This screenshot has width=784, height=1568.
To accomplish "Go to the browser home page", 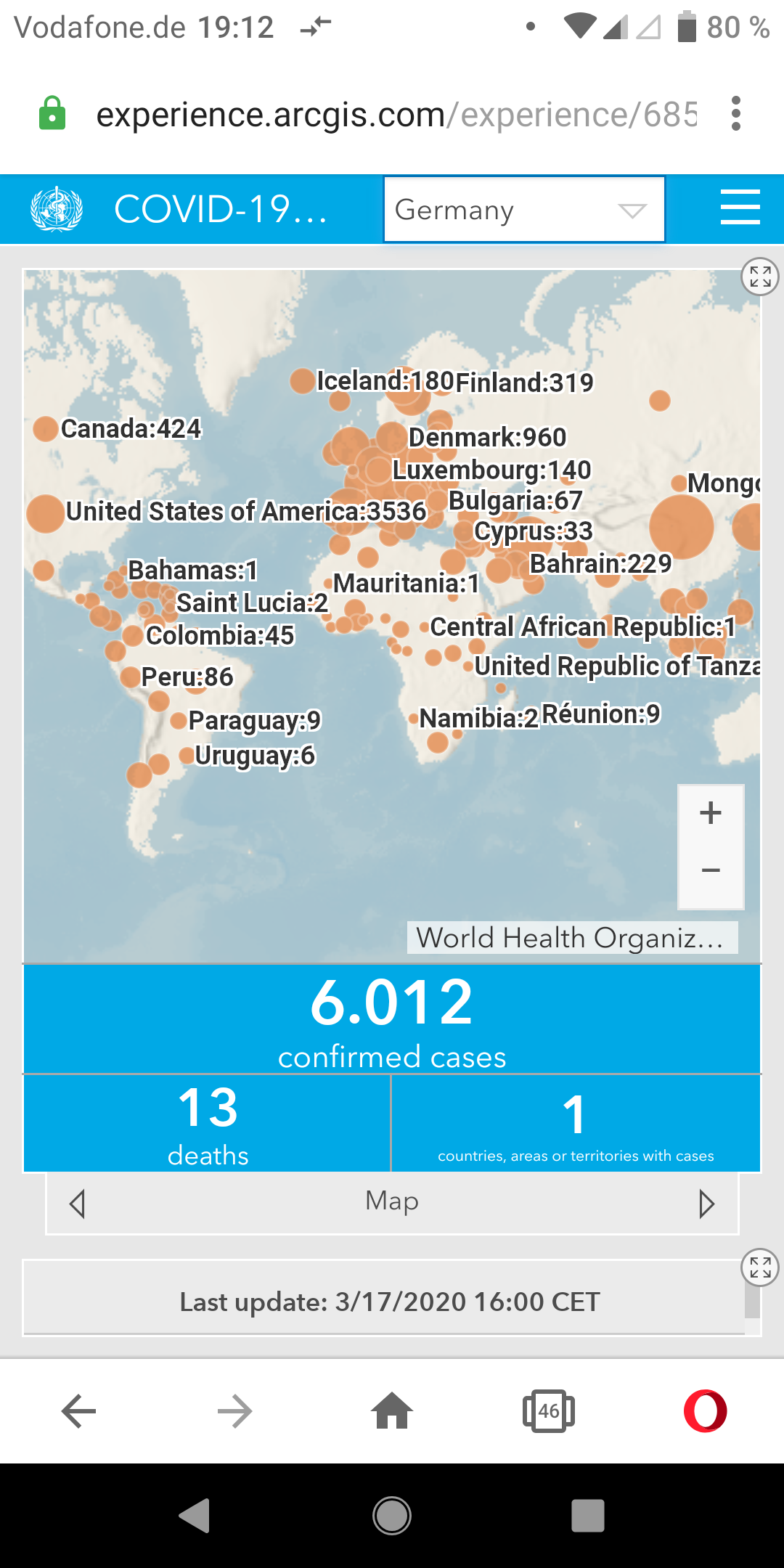I will point(392,1412).
